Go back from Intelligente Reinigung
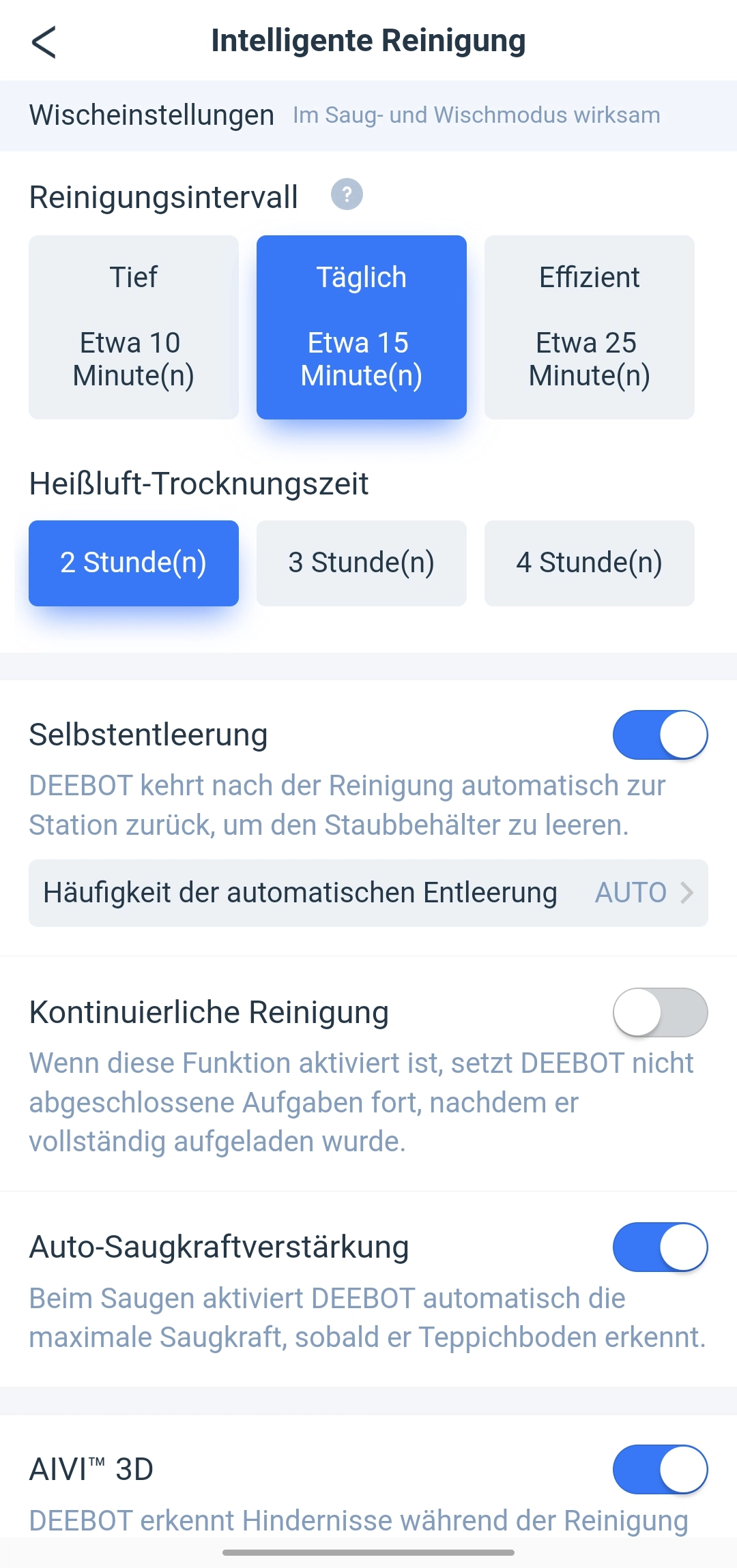 [x=44, y=42]
